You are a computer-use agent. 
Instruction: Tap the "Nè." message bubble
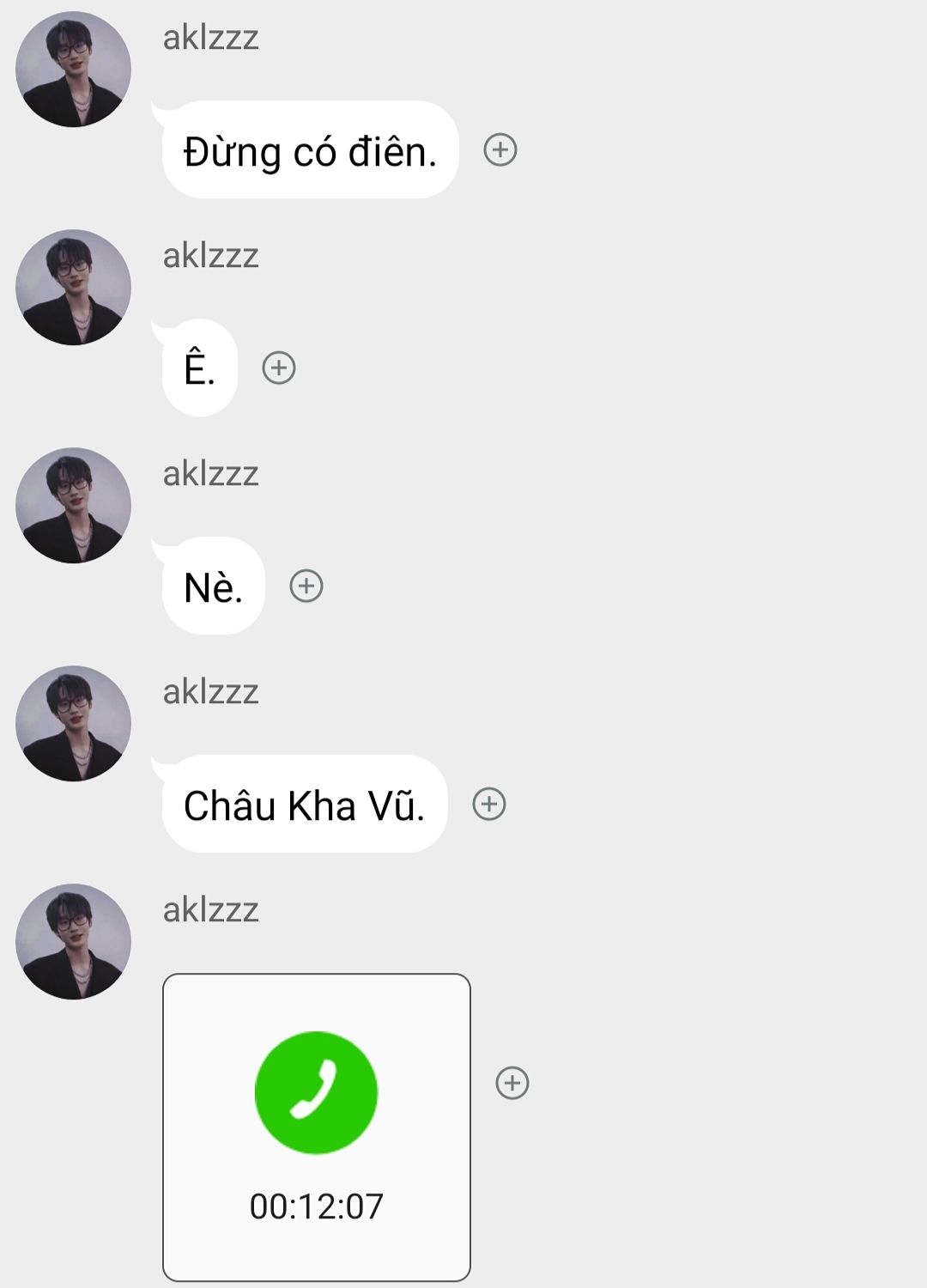(x=213, y=587)
